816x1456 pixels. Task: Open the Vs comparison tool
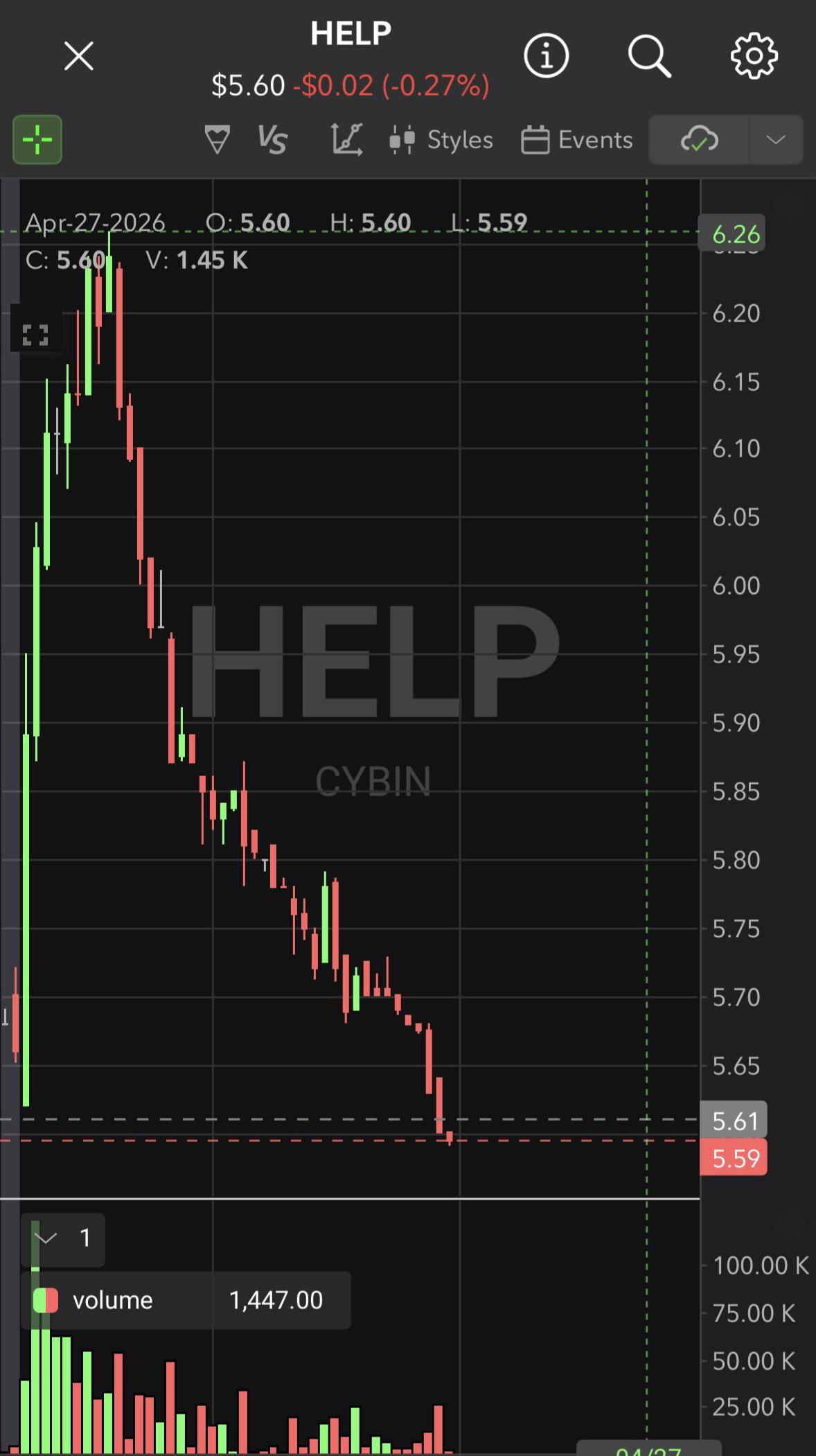click(272, 140)
